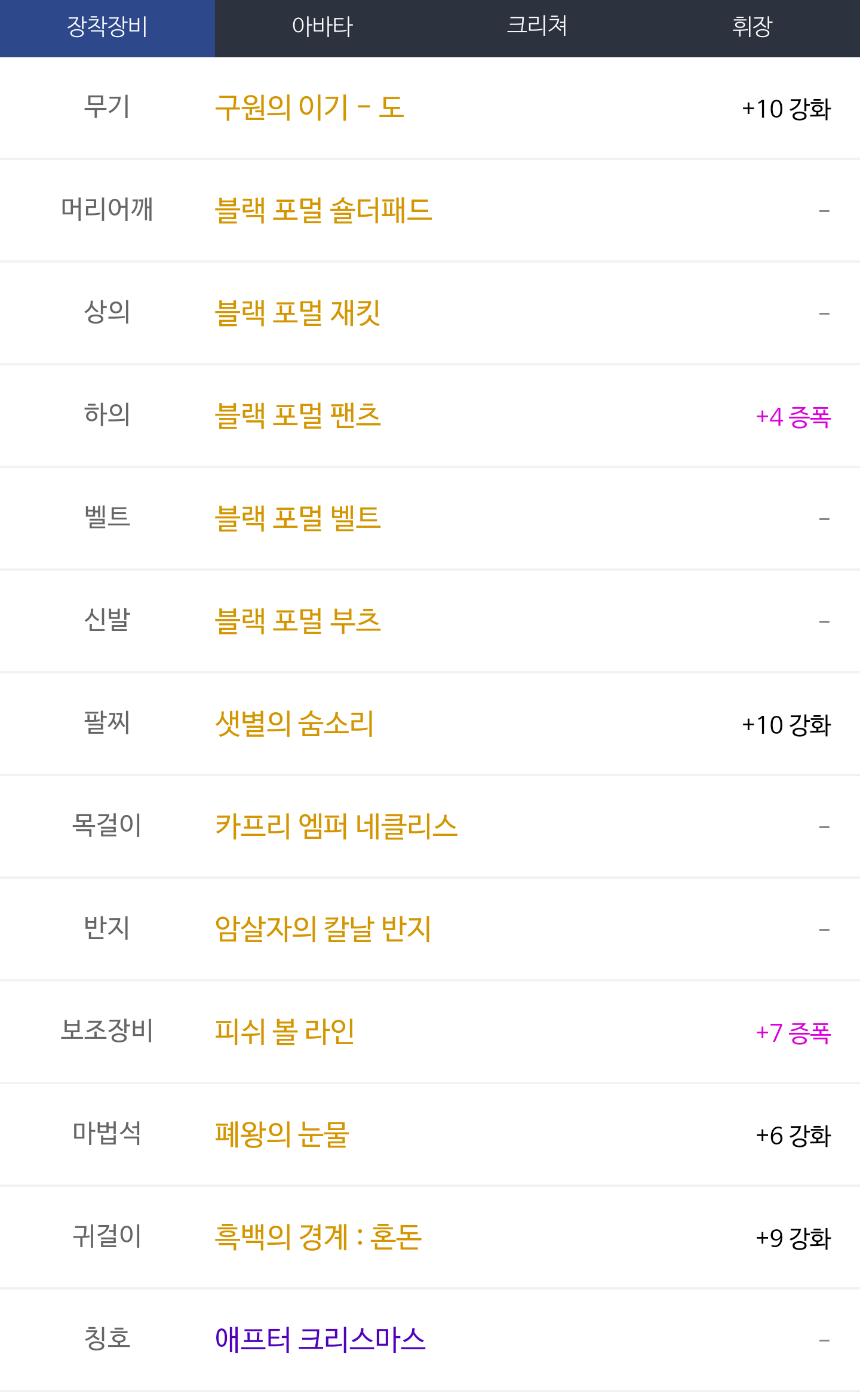Image resolution: width=860 pixels, height=1400 pixels.
Task: Open 블랙 포멀 숄더패드 item
Action: coord(323,211)
